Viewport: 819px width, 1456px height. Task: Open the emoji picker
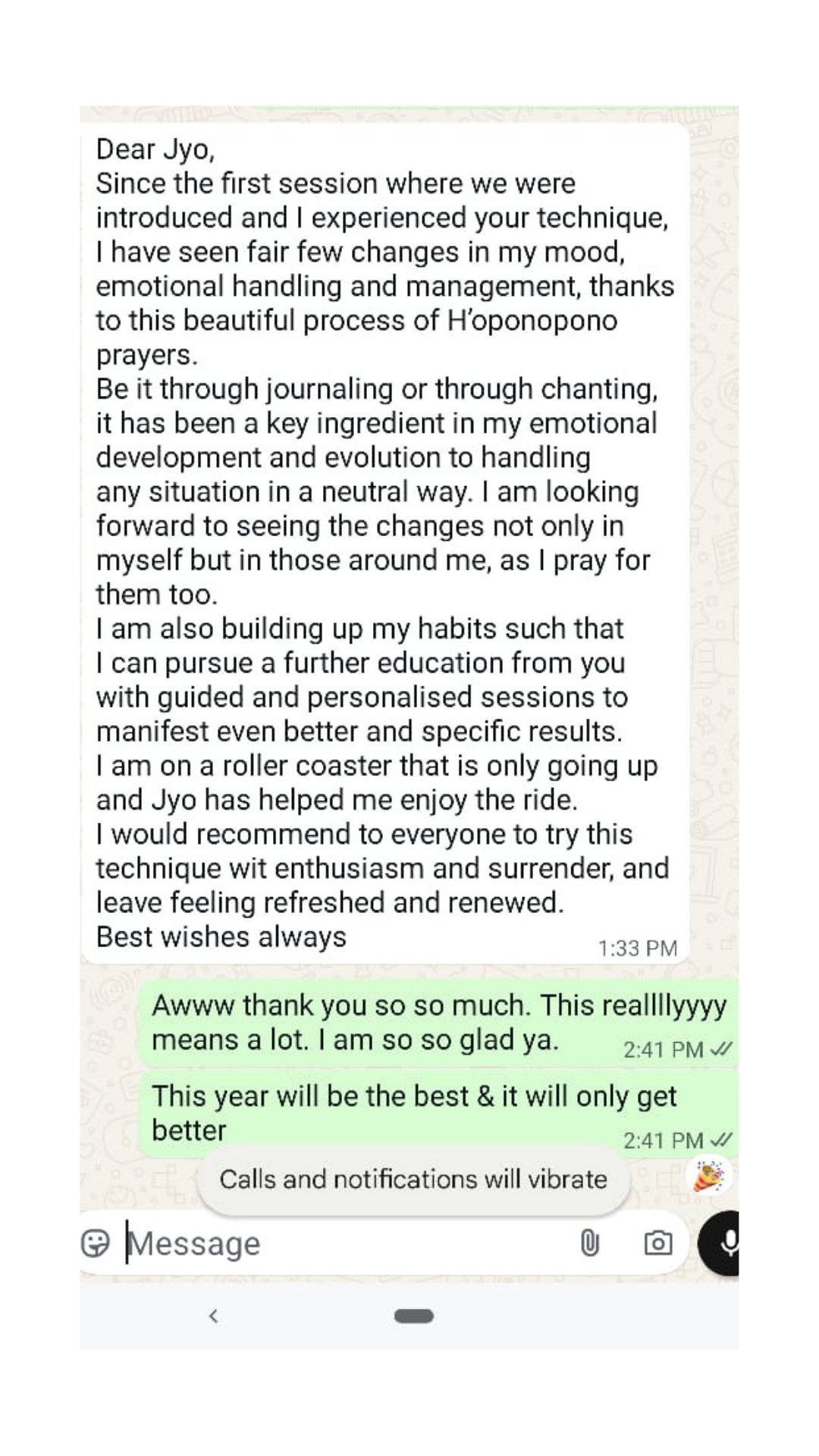pos(96,1243)
